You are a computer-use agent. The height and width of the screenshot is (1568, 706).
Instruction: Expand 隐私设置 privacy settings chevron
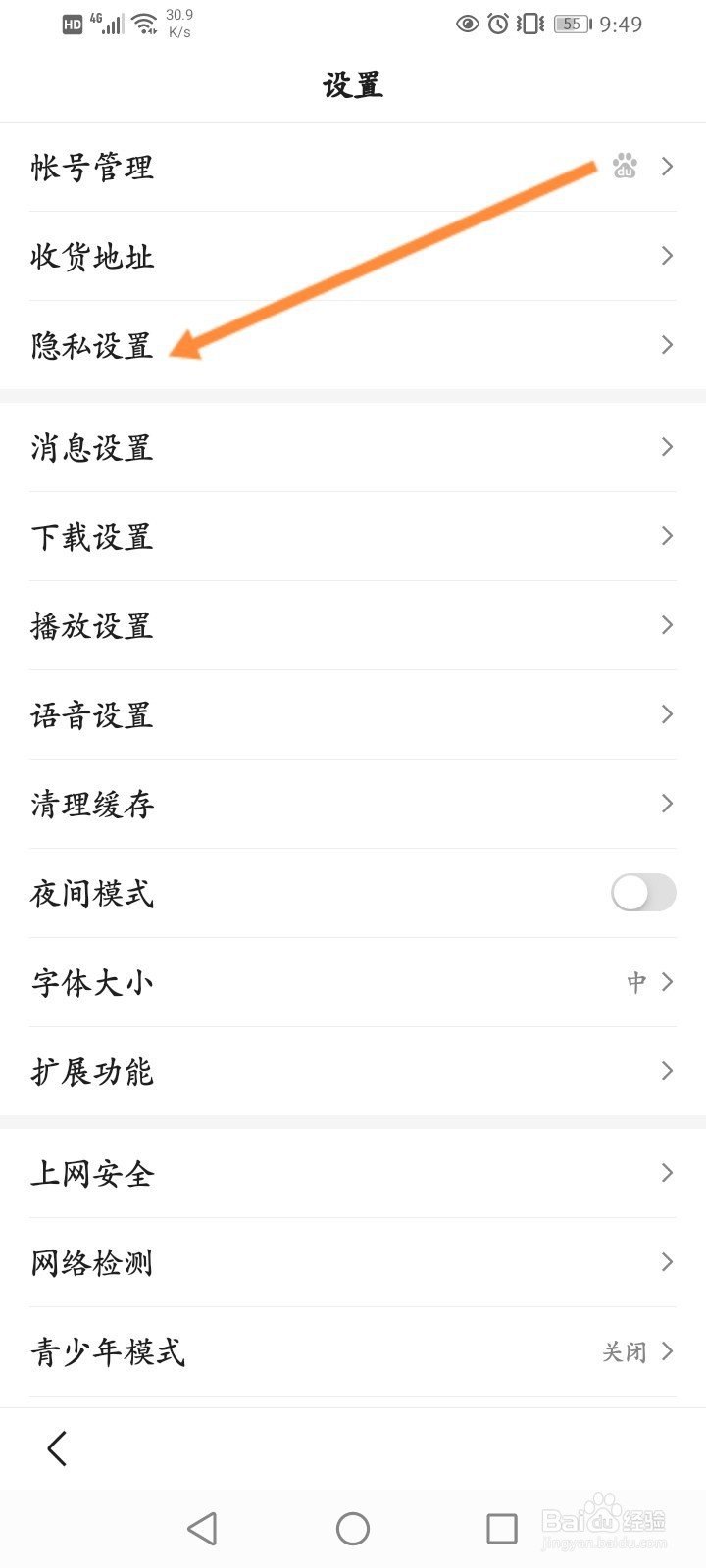coord(666,345)
